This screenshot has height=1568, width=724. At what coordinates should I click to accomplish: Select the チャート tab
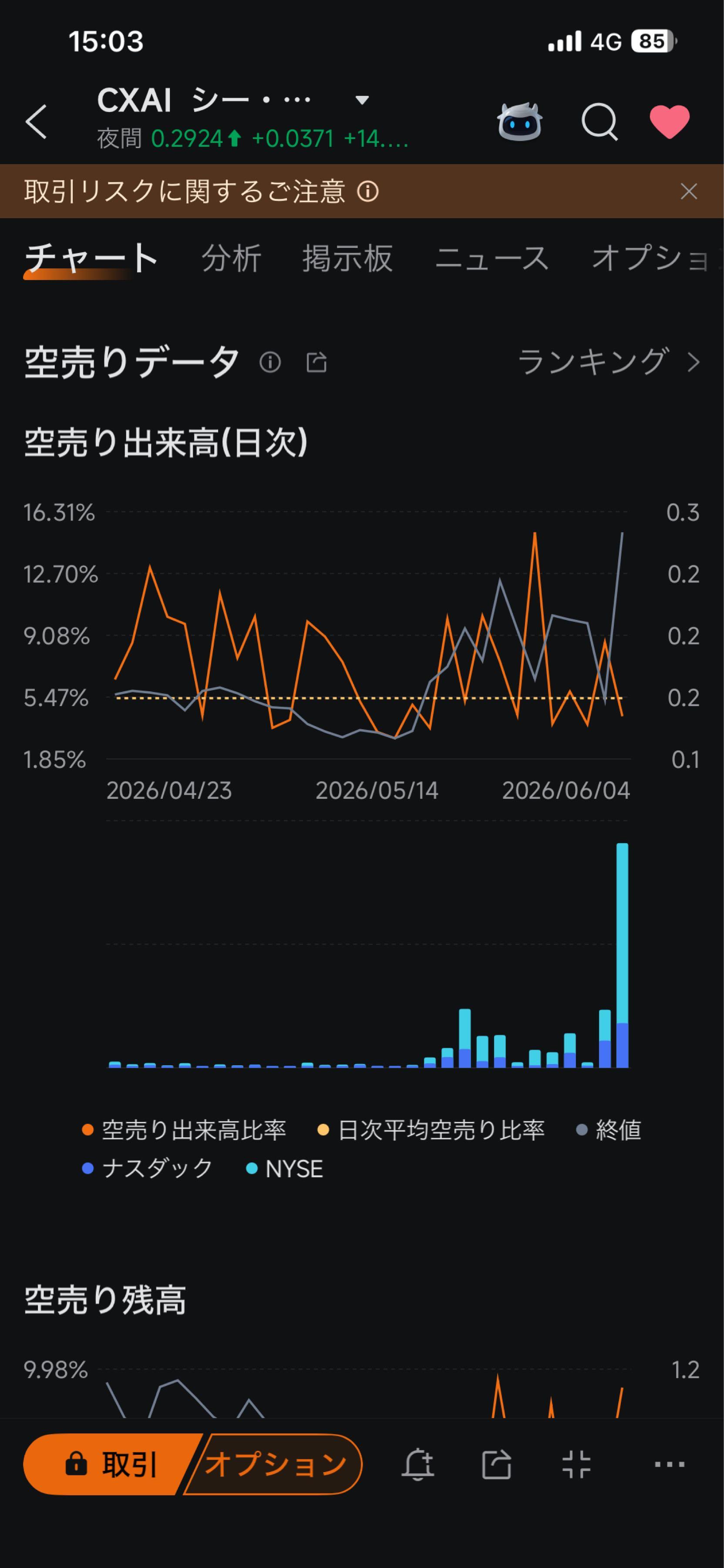(91, 258)
